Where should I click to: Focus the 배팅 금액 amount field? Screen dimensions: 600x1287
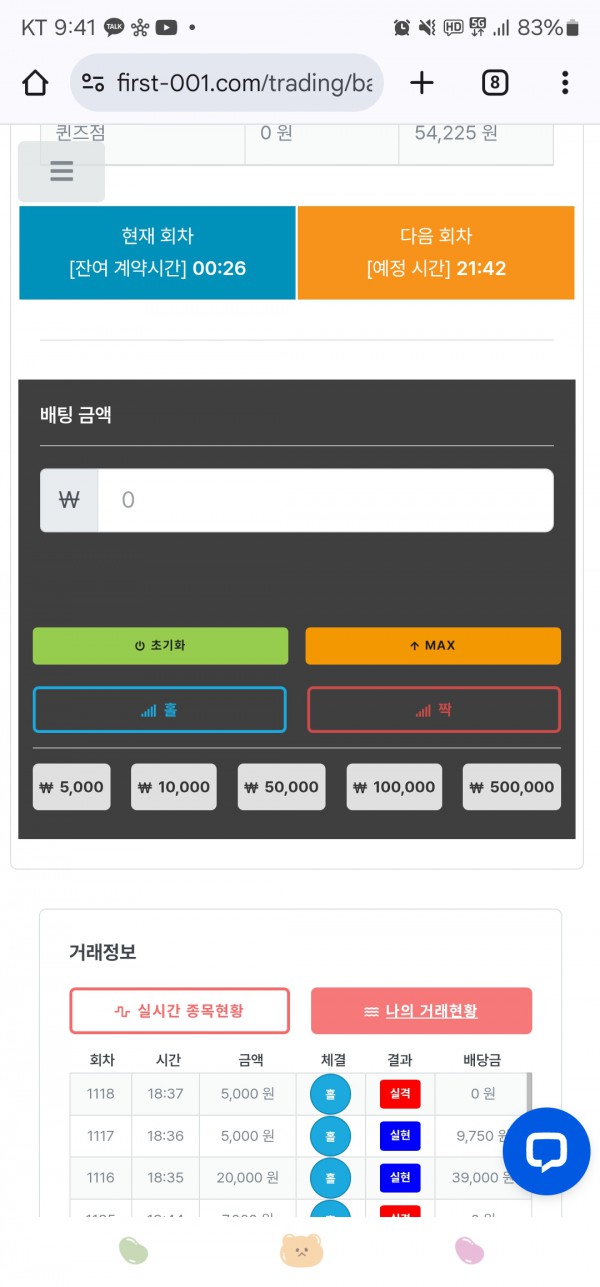pos(325,500)
